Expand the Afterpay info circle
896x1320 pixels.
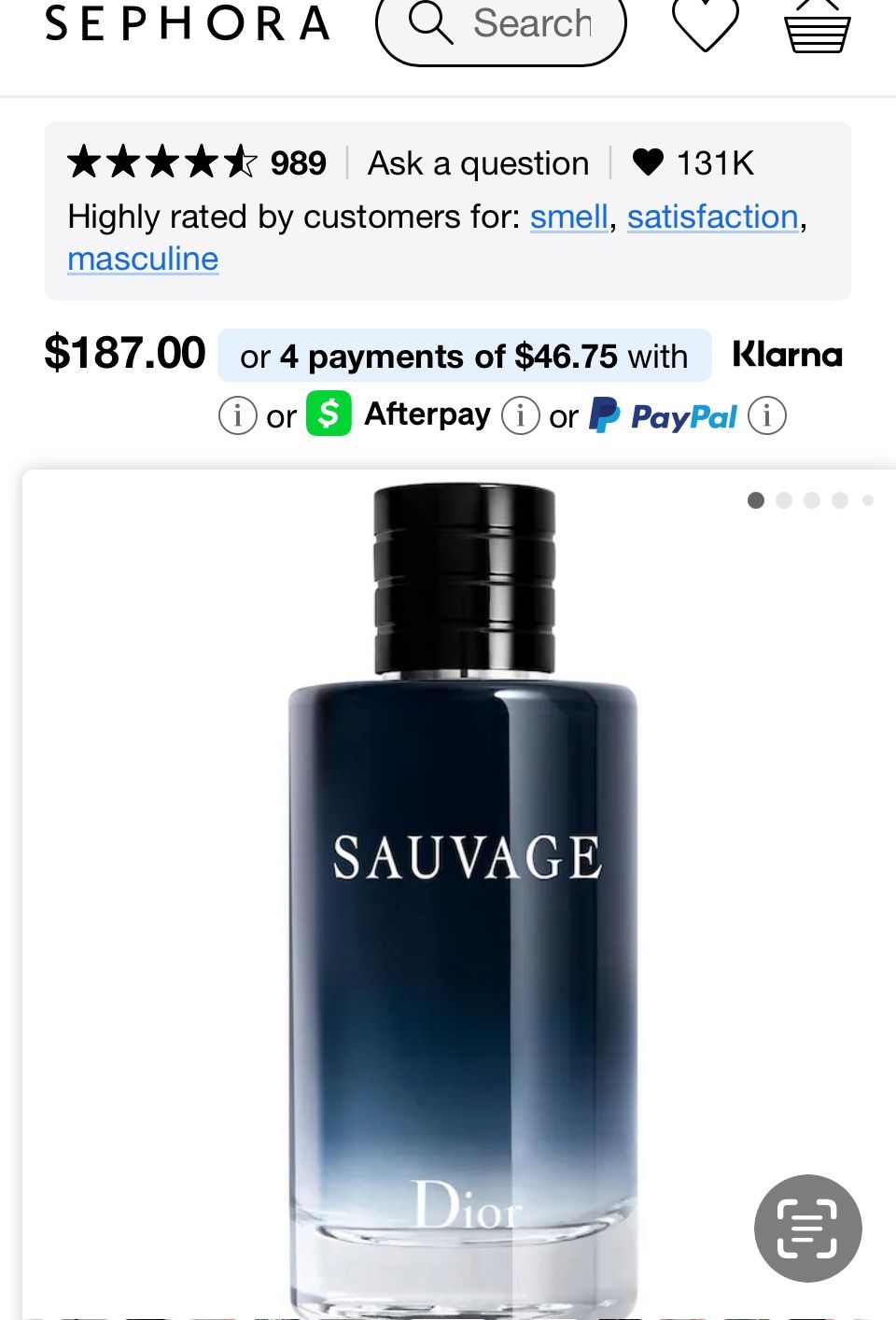click(520, 416)
